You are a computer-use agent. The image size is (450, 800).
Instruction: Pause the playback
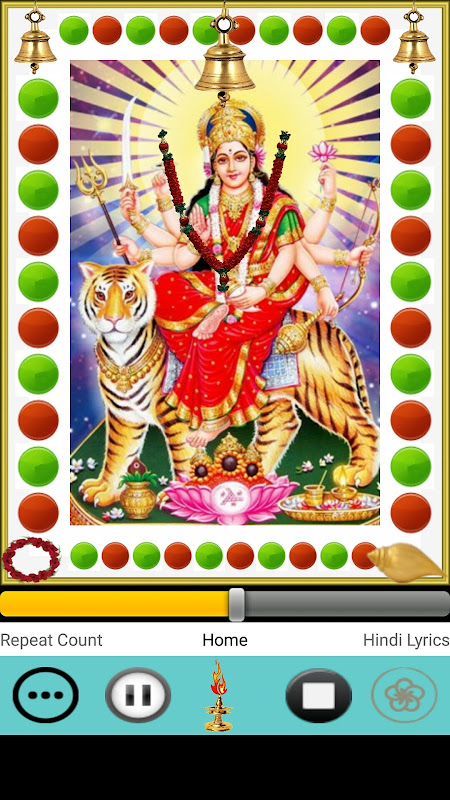point(138,695)
